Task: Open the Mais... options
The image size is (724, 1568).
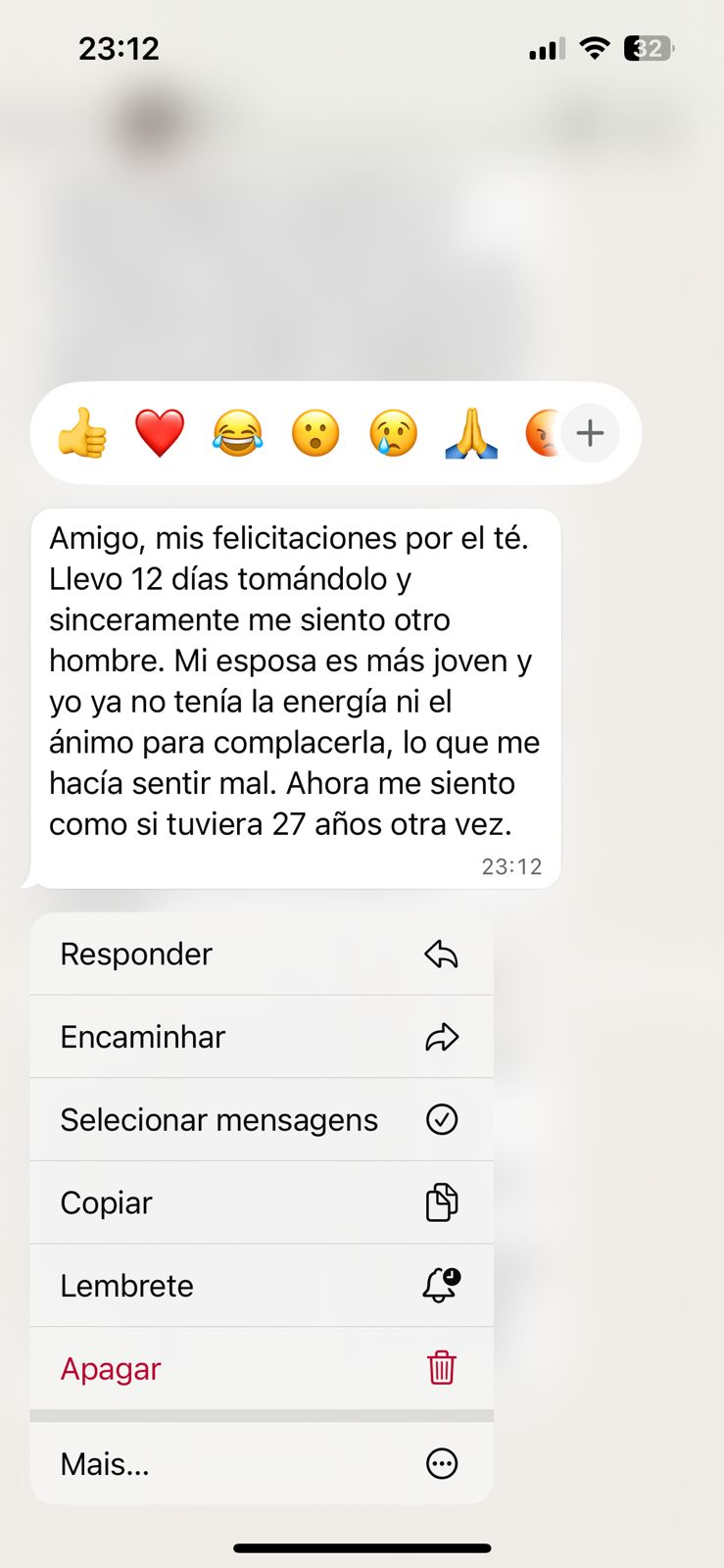Action: click(262, 1464)
